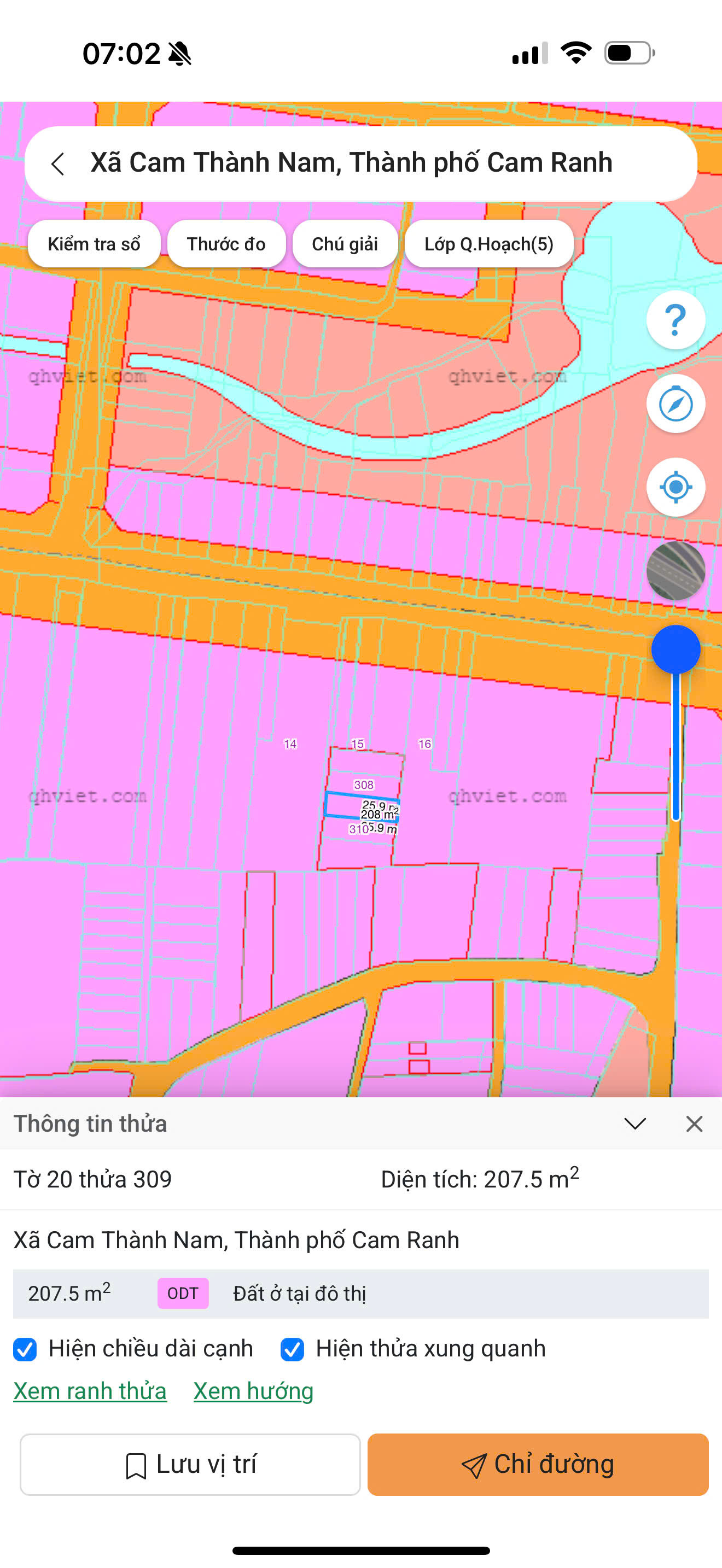Get directions with Chỉ đường
Image resolution: width=722 pixels, height=1568 pixels.
538,1465
